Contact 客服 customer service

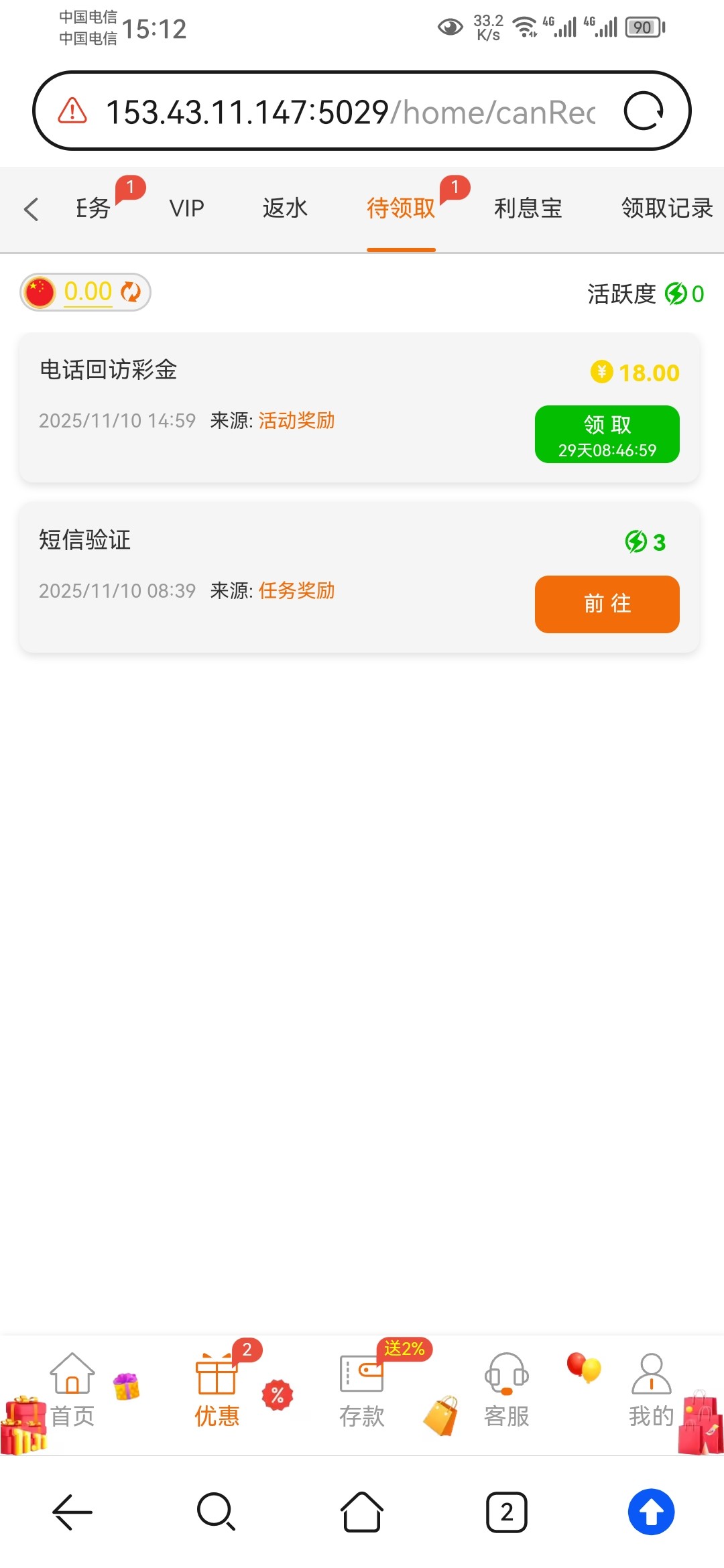507,1390
